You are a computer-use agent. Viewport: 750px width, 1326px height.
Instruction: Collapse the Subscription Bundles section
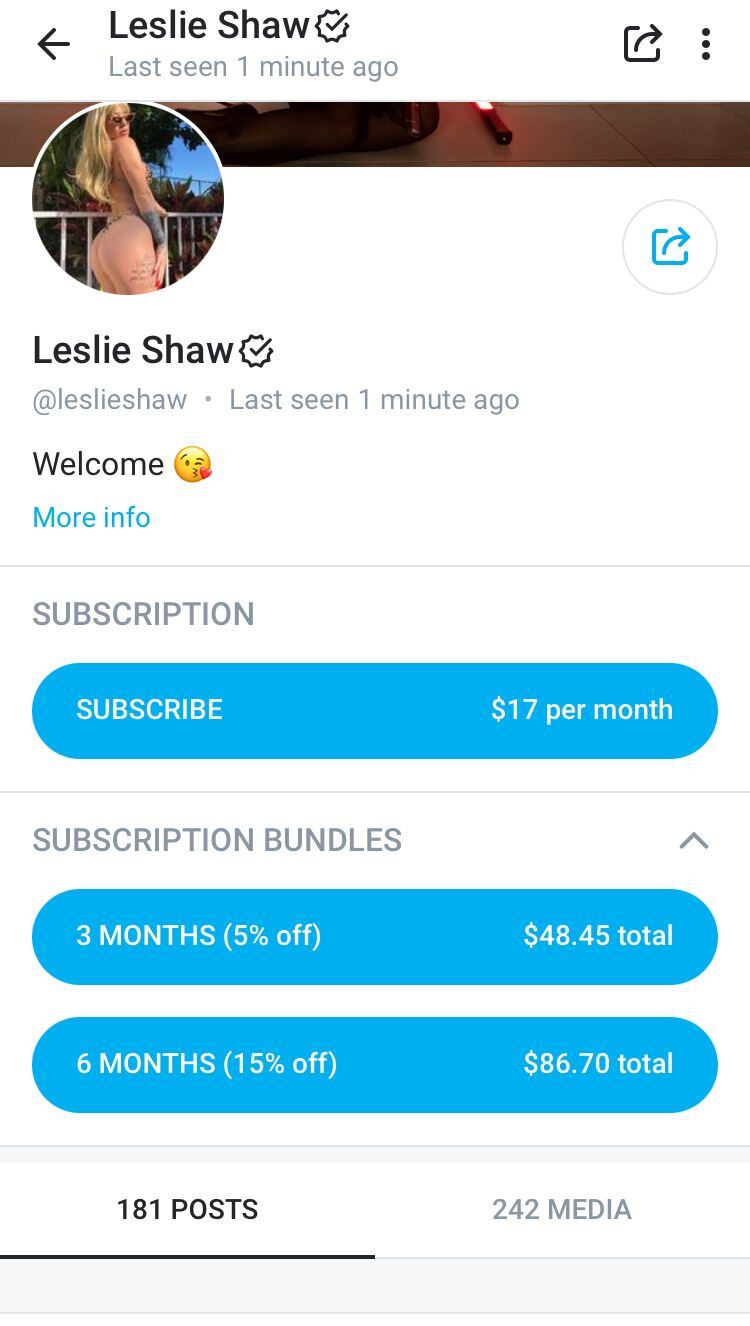[x=693, y=840]
